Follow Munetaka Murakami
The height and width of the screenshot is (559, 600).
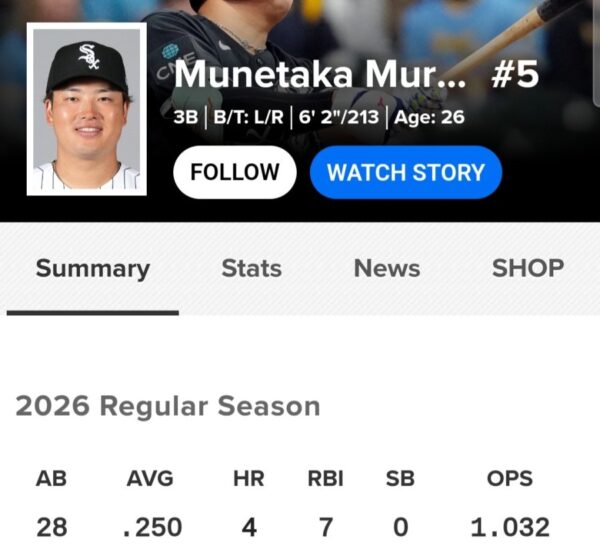(x=234, y=172)
